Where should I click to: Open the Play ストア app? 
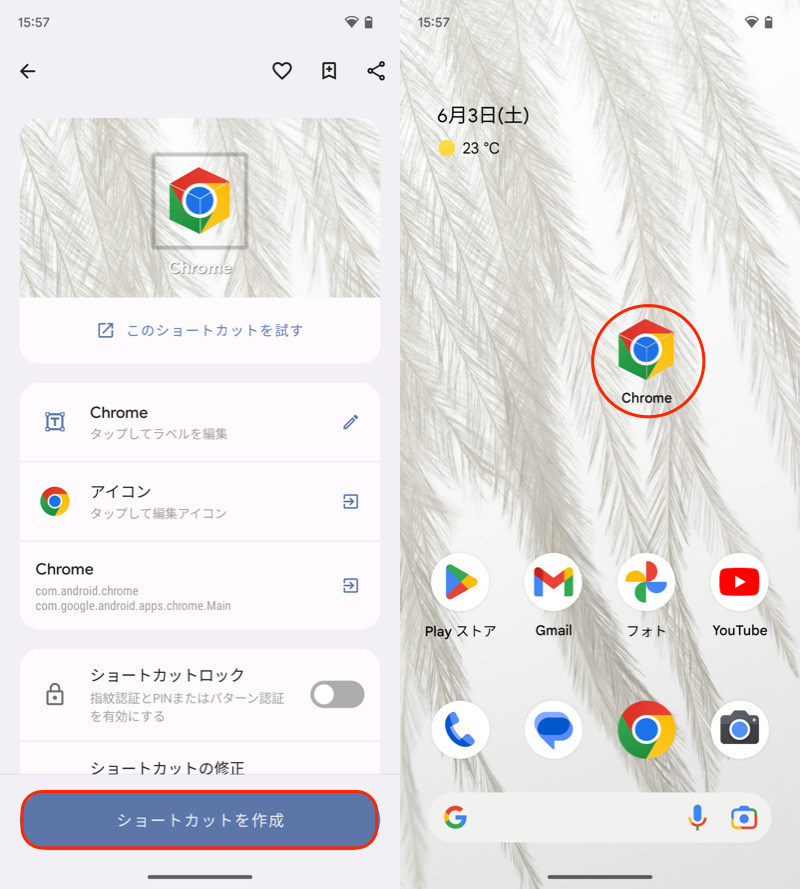[x=460, y=582]
